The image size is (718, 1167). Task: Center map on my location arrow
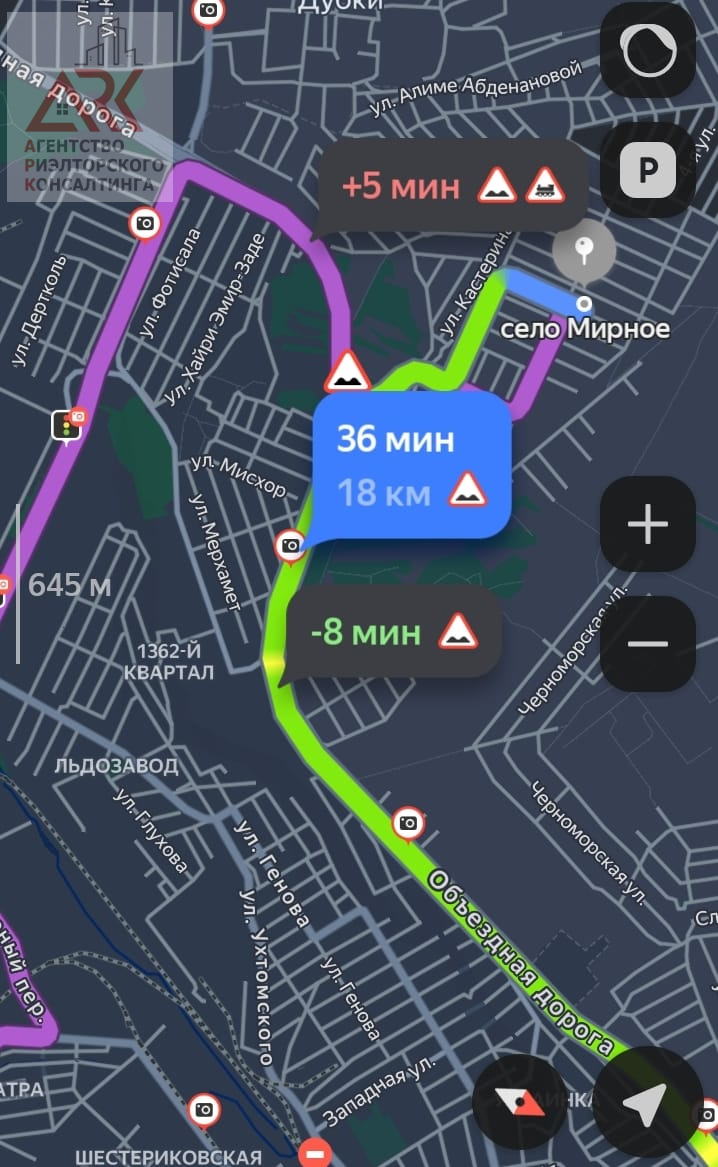point(646,1104)
